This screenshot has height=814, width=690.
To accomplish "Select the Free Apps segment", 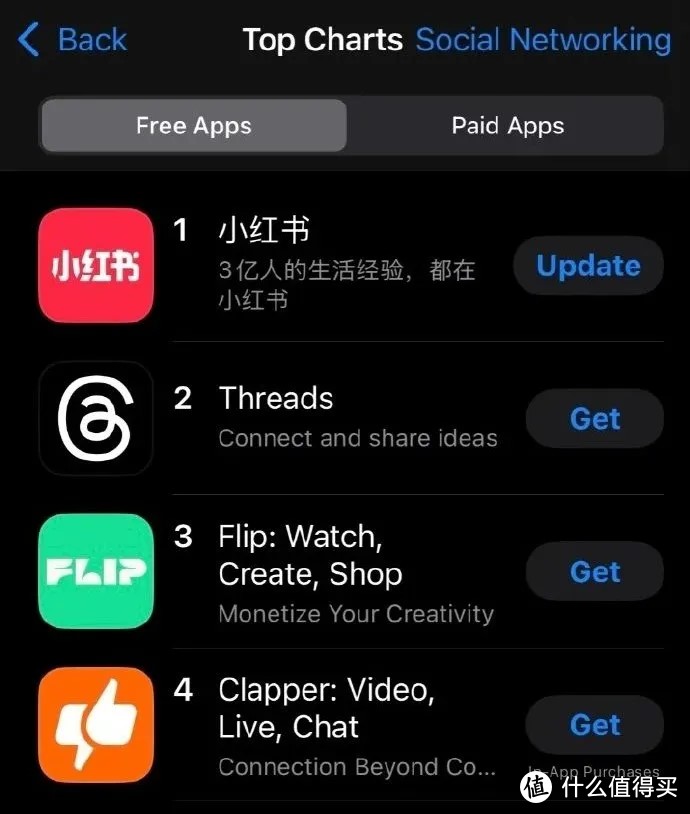I will click(194, 126).
